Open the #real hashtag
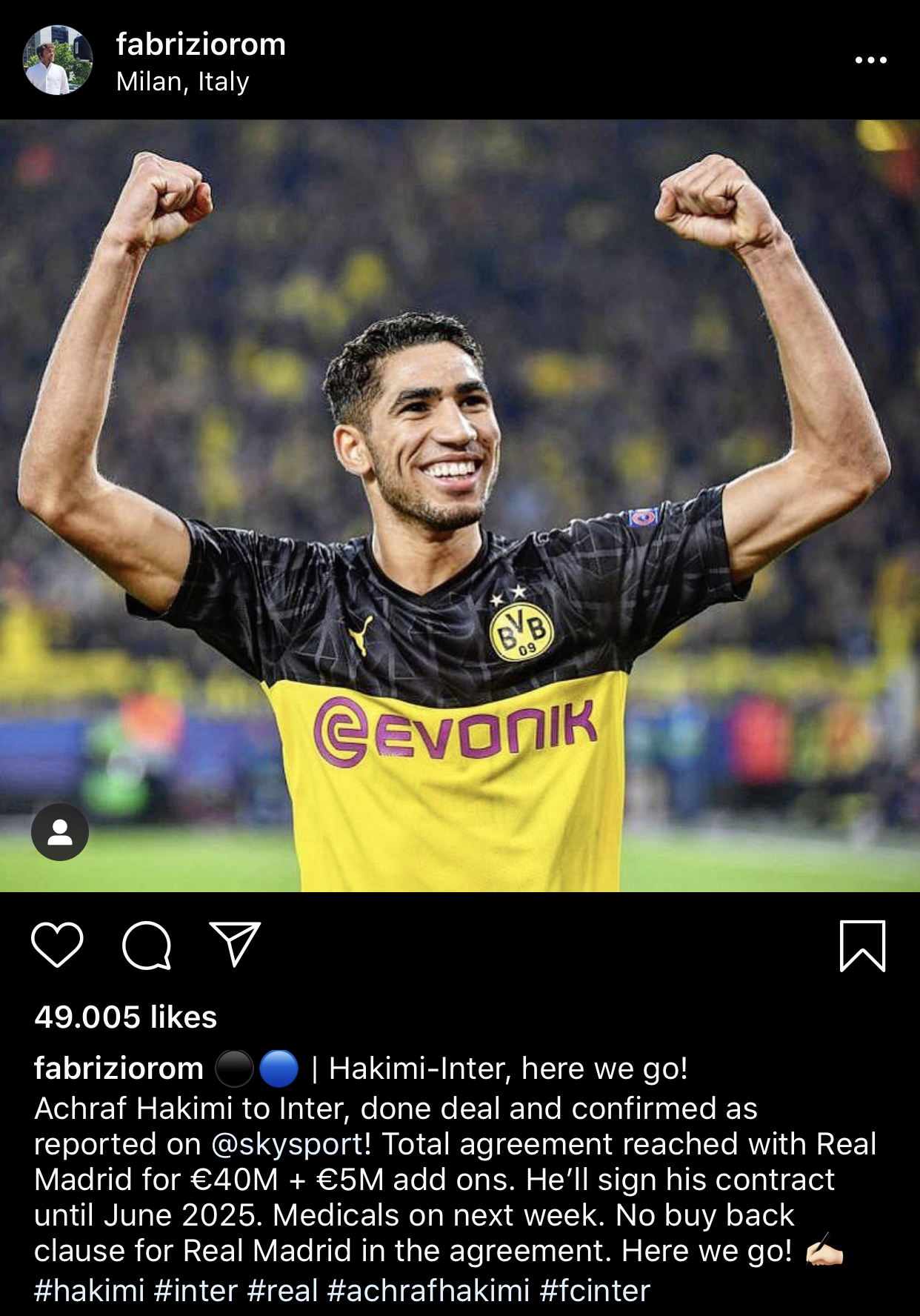920x1316 pixels. [282, 1291]
